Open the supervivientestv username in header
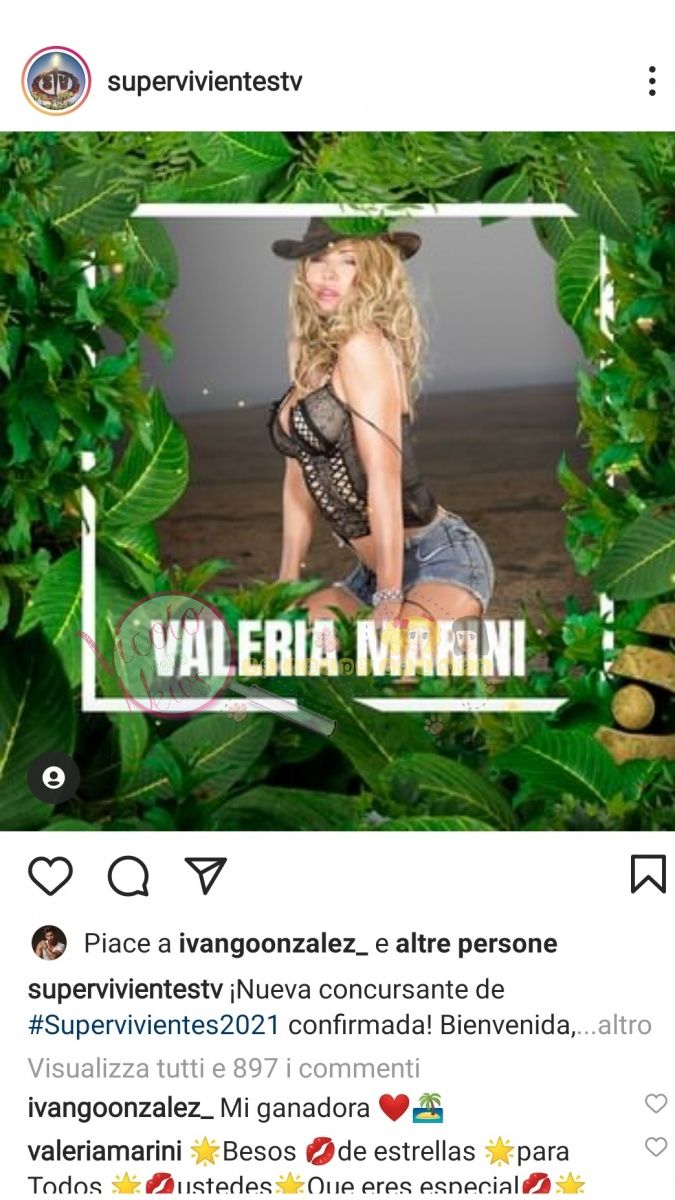The height and width of the screenshot is (1200, 675). click(204, 81)
